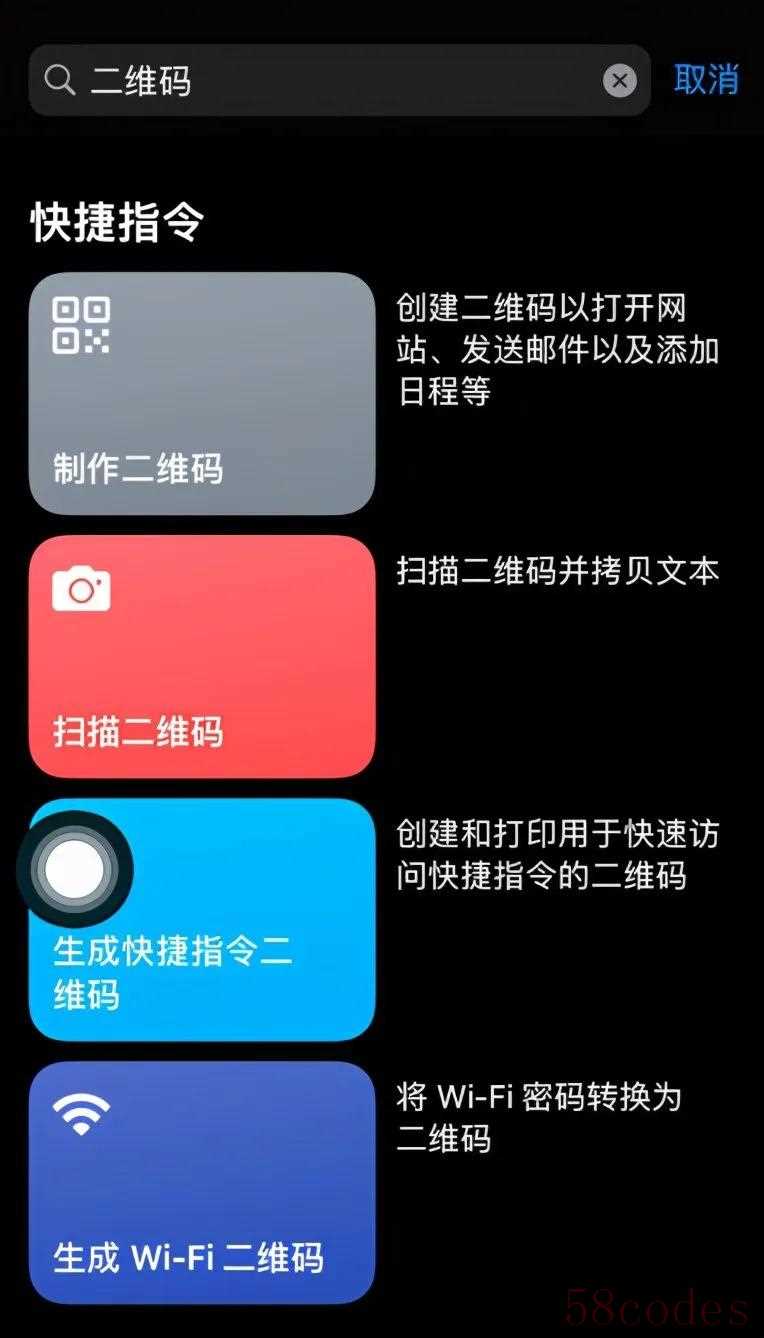This screenshot has height=1338, width=764.
Task: Choose the 生成 Wi-Fi 二维码 shortcut card
Action: point(202,1182)
